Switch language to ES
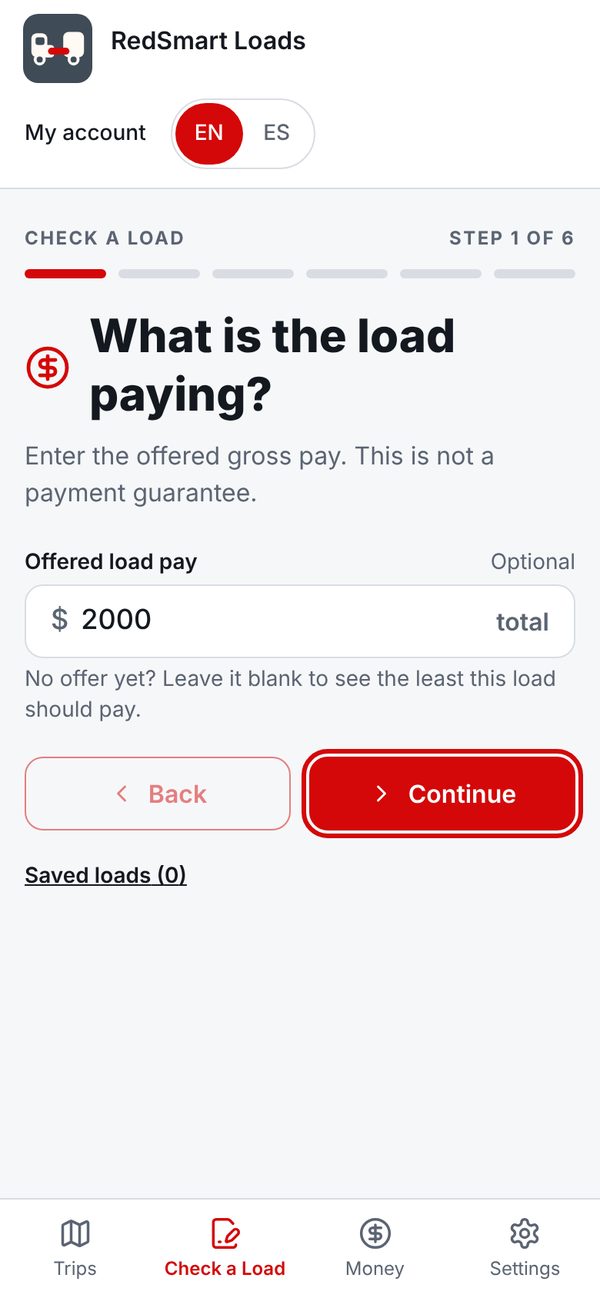 point(277,133)
